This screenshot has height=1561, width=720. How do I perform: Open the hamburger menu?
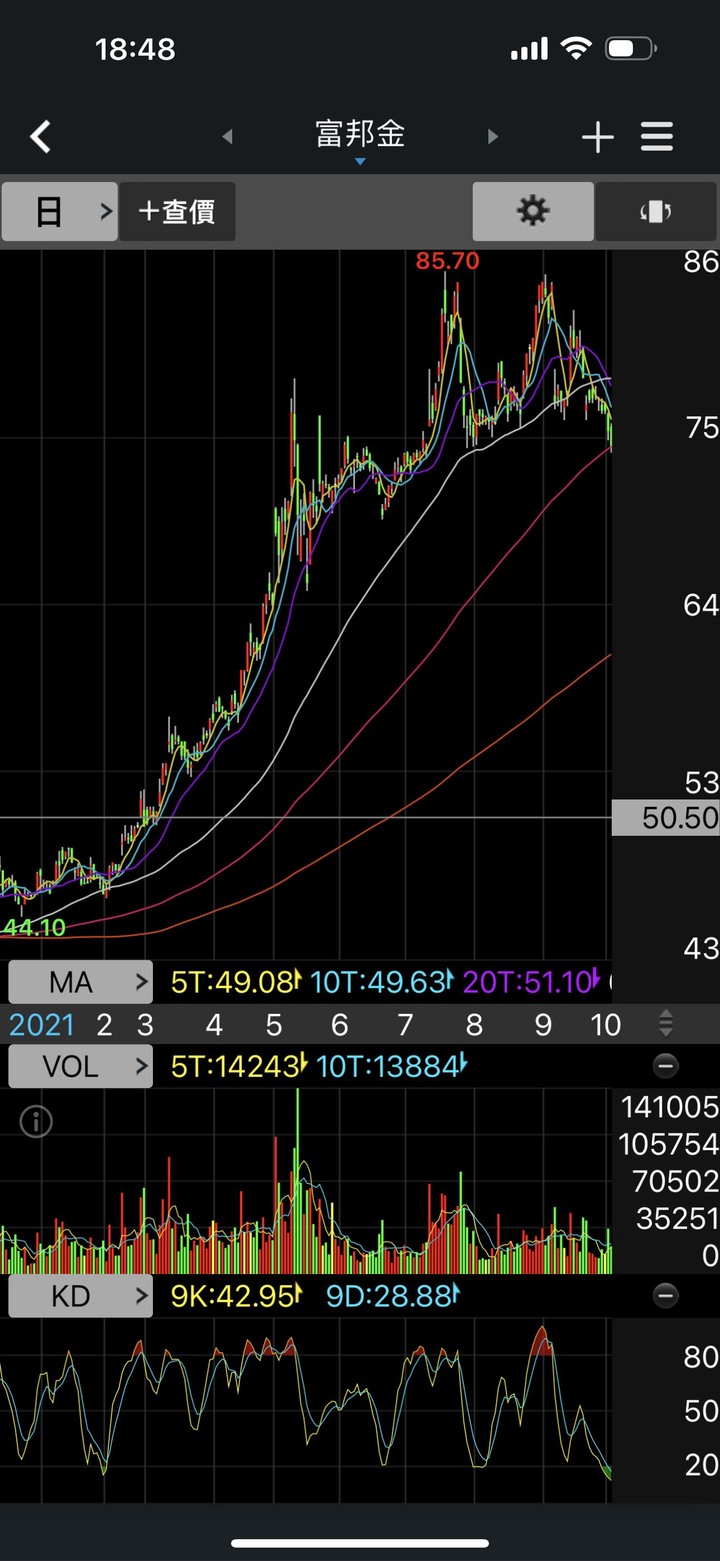(x=657, y=137)
